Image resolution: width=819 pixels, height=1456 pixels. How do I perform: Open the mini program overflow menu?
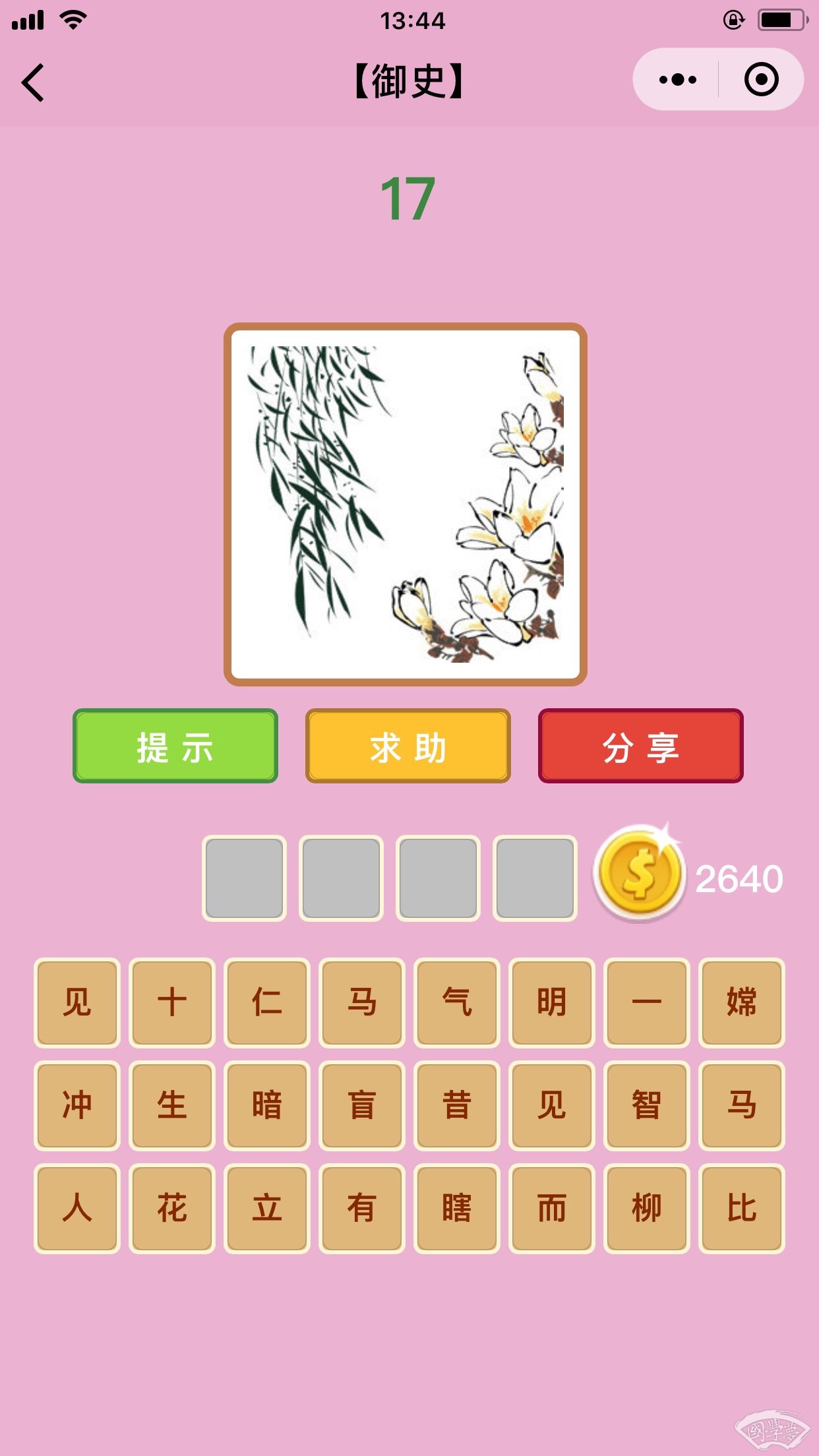[x=677, y=80]
